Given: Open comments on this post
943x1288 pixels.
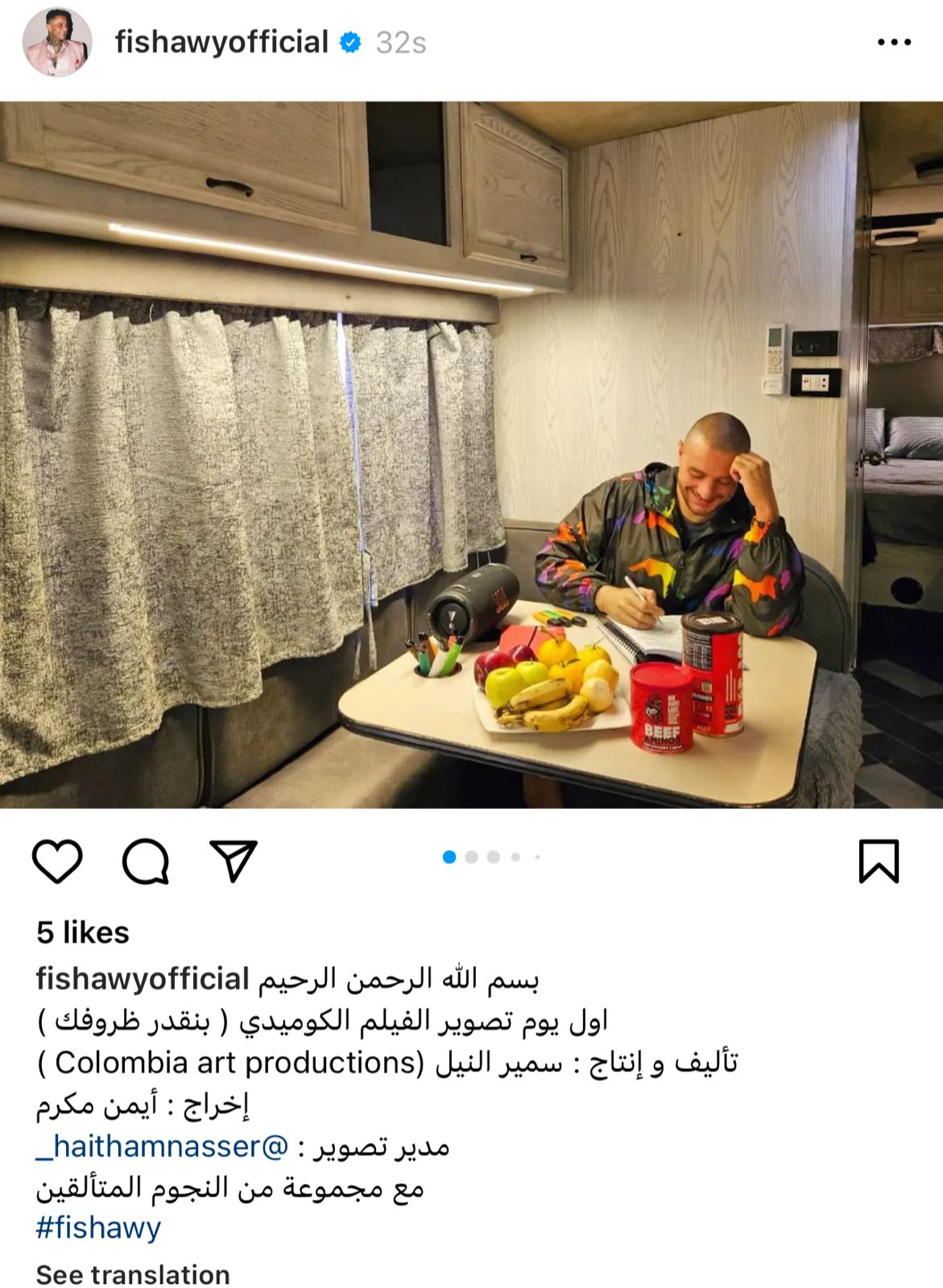Looking at the screenshot, I should coord(146,861).
